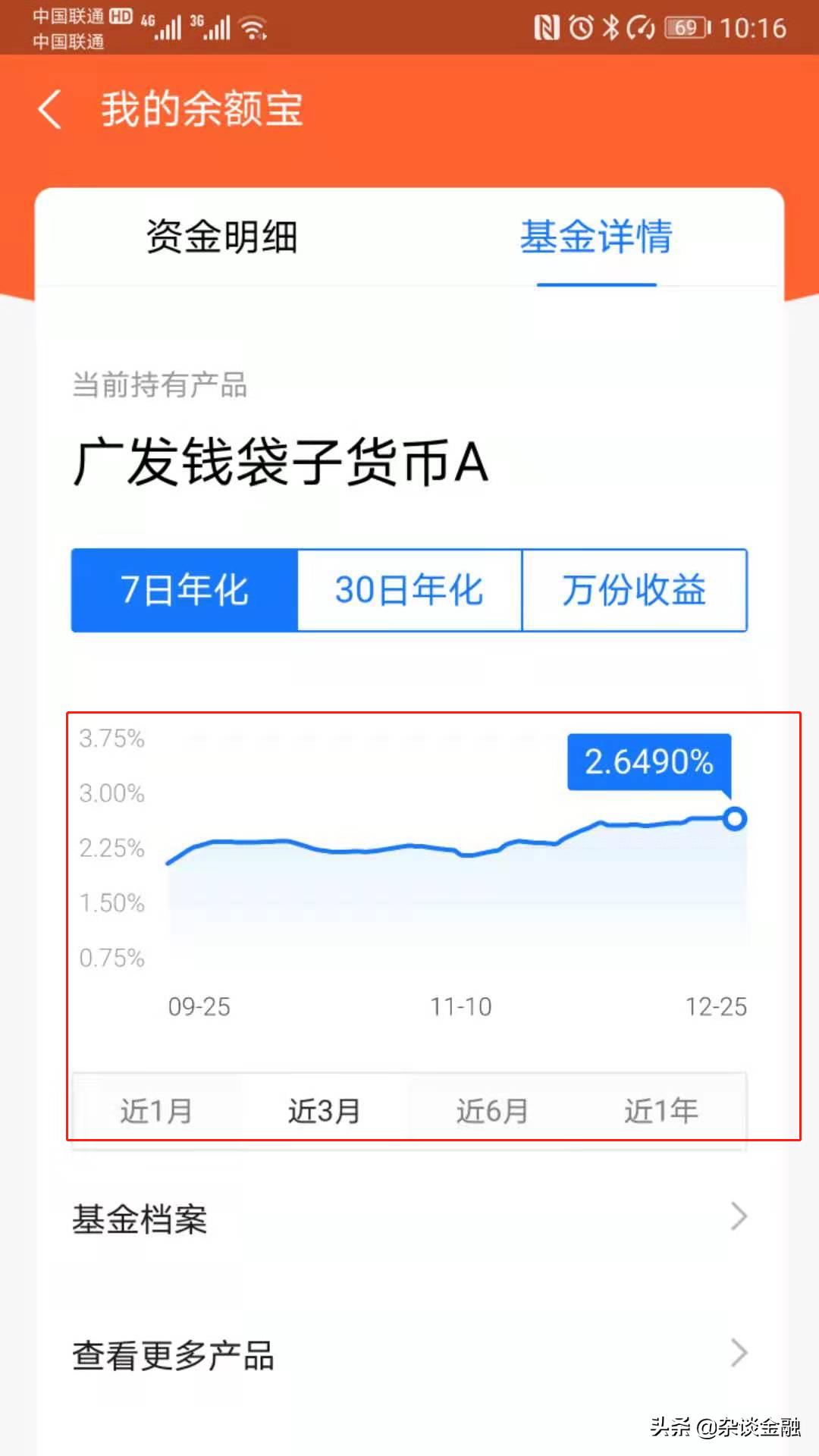Show the 万份收益 chart
Image resolution: width=819 pixels, height=1456 pixels.
coord(634,590)
